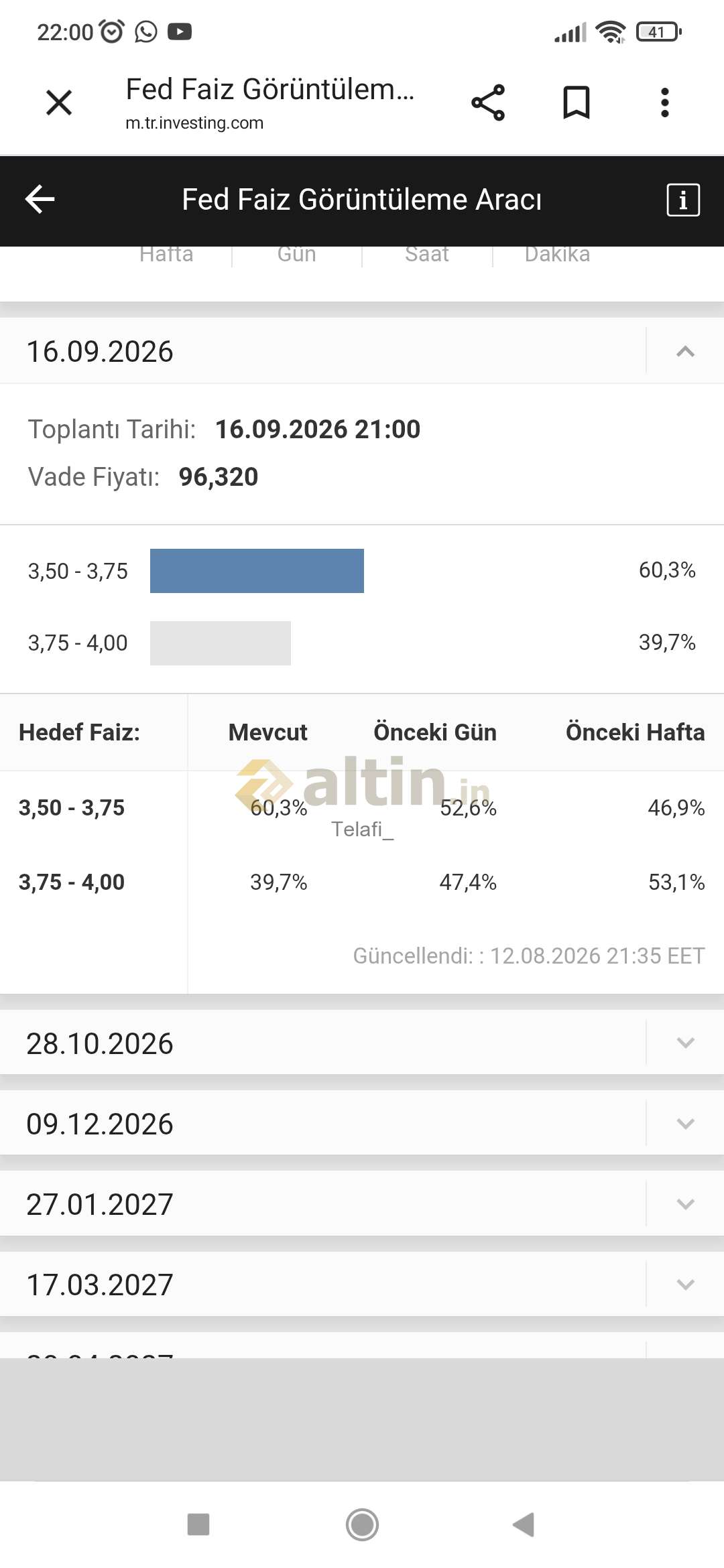Collapse the 16.09.2026 meeting section
Image resolution: width=724 pixels, height=1568 pixels.
(x=685, y=351)
